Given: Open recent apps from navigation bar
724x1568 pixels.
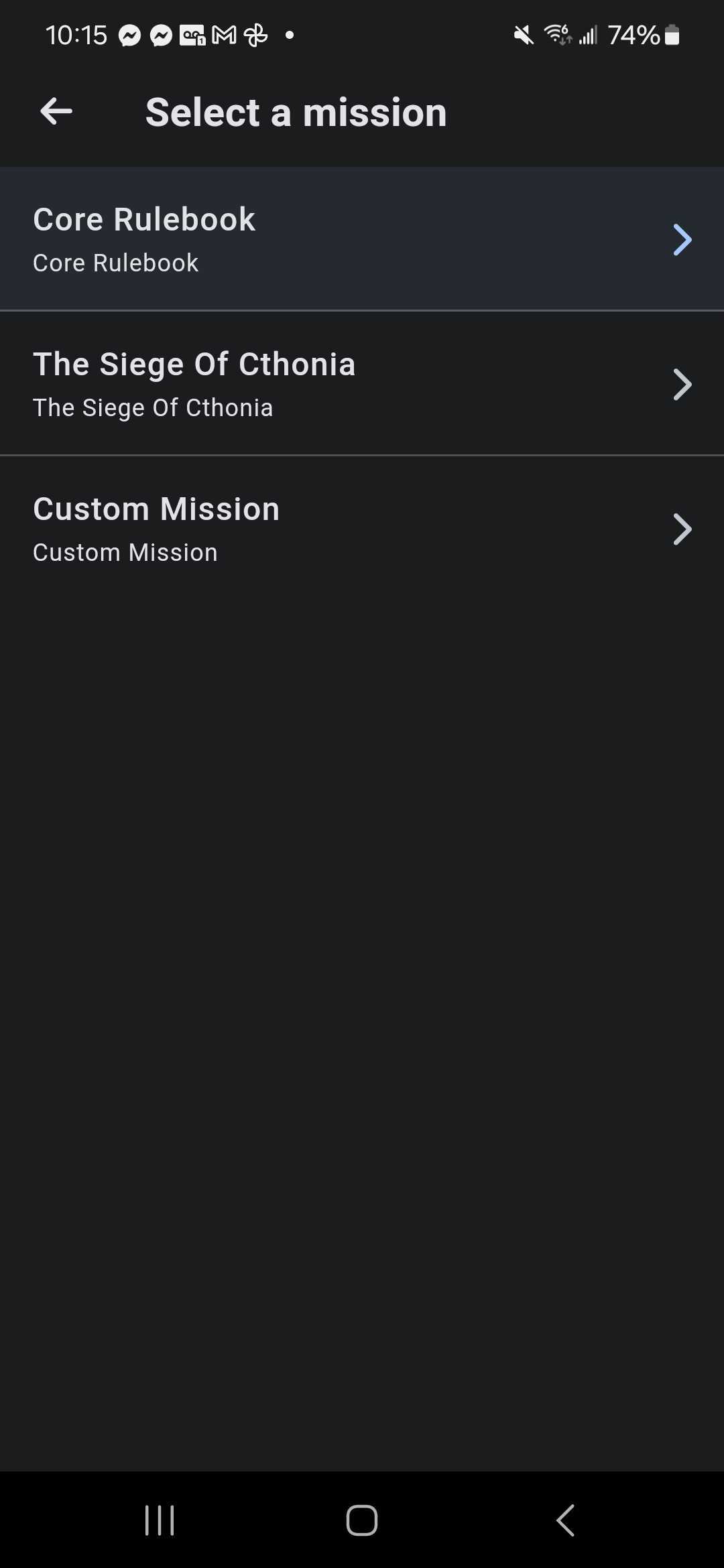Looking at the screenshot, I should (160, 1520).
